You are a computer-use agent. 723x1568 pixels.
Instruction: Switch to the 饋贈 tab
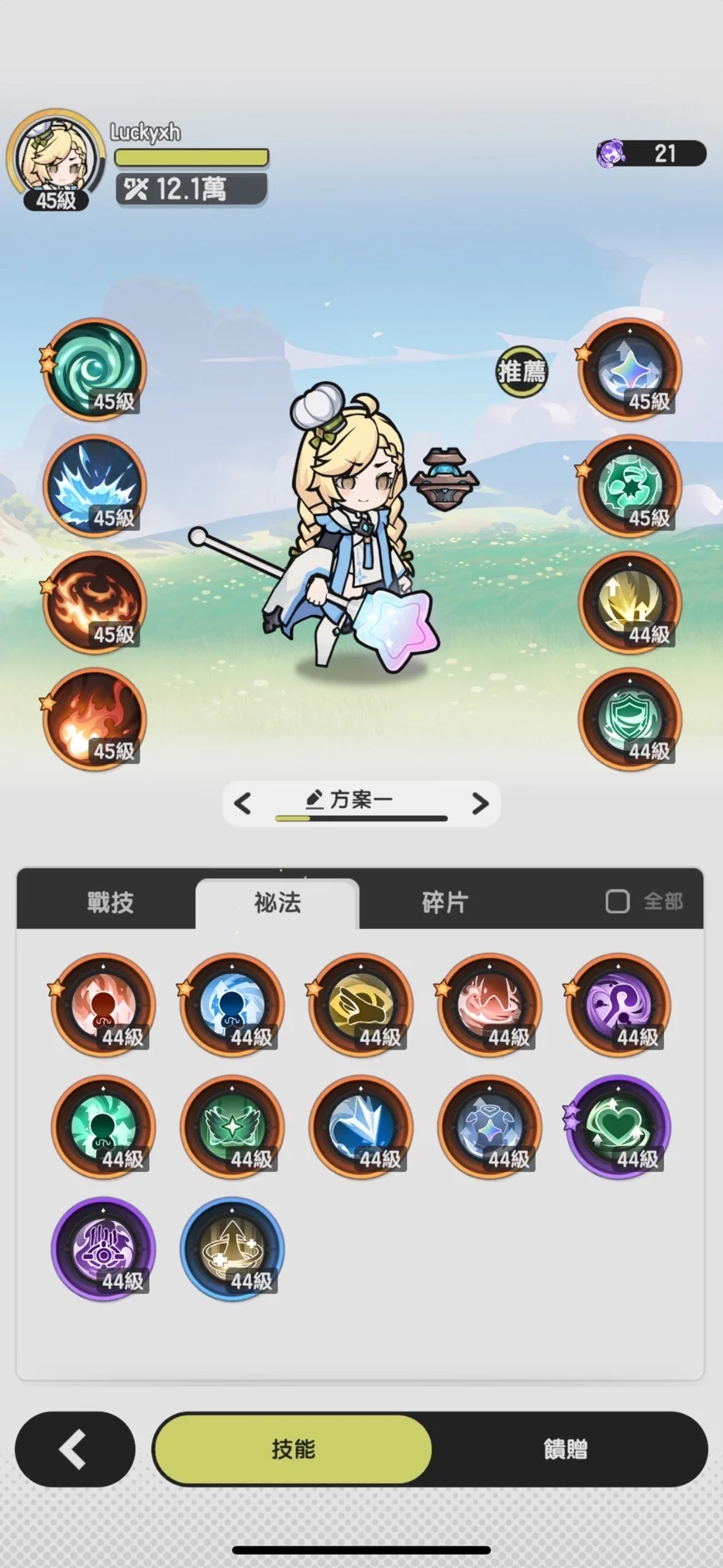tap(566, 1449)
